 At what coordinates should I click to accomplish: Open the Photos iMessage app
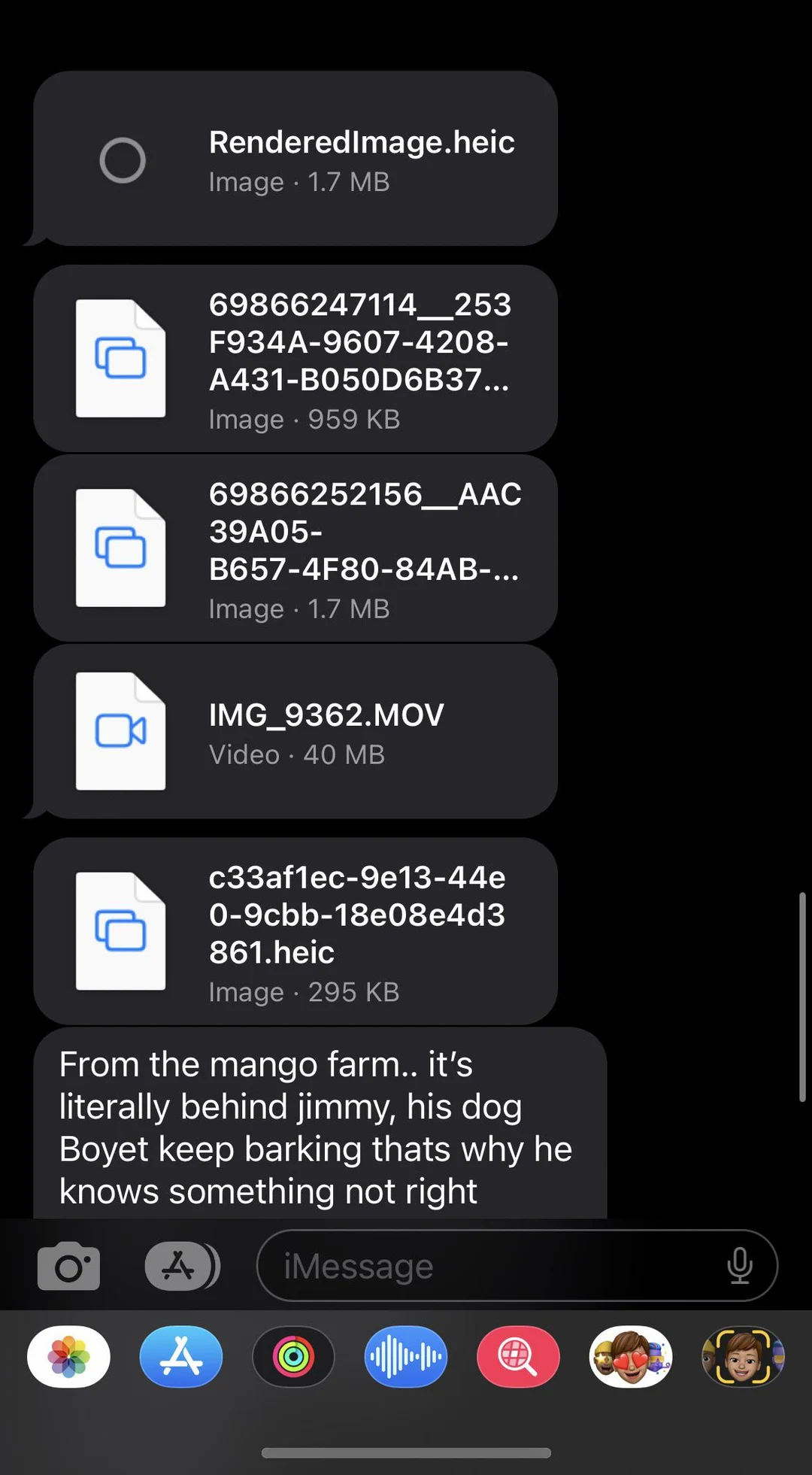[x=68, y=1358]
